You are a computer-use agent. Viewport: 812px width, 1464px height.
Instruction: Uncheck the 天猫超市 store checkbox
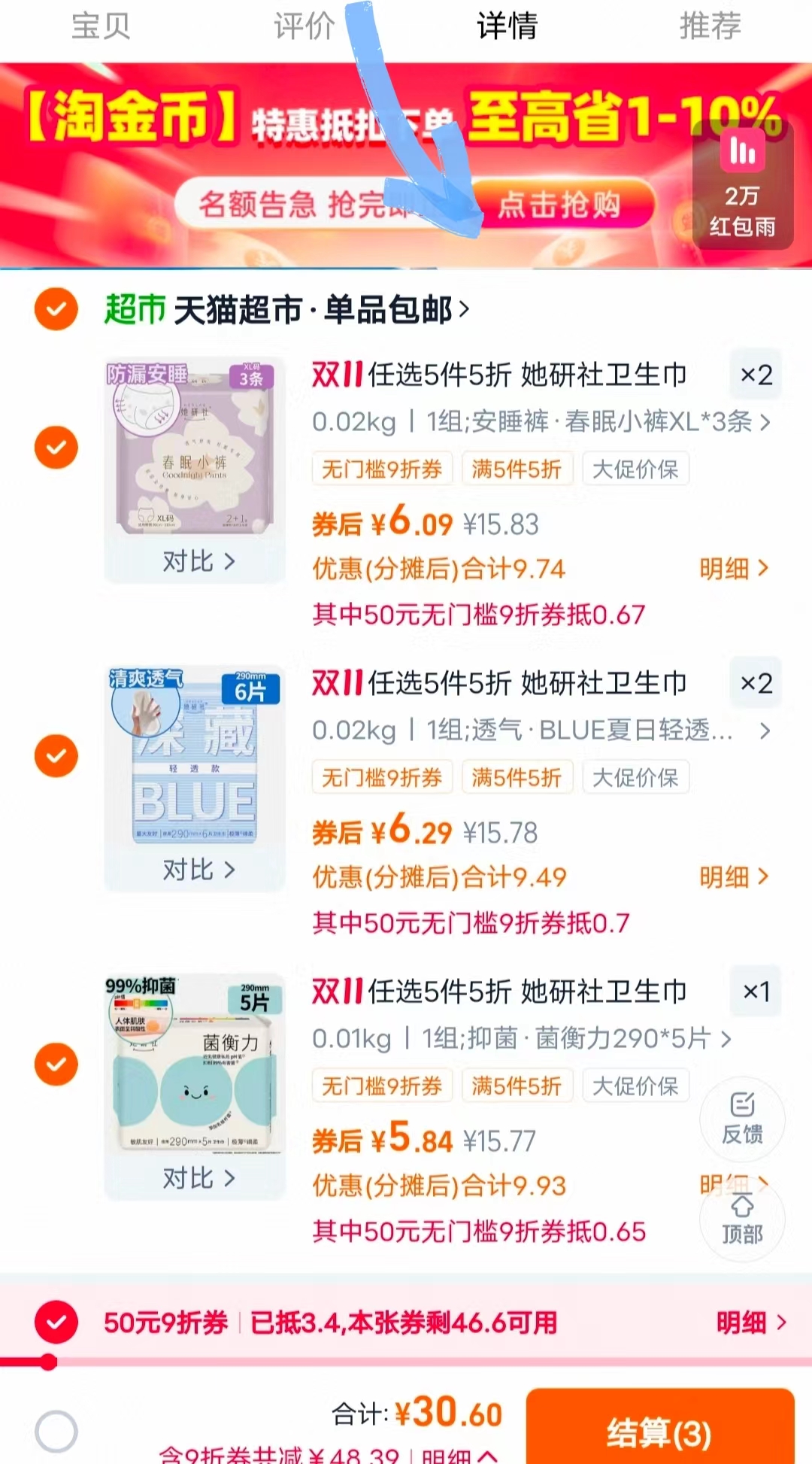click(x=55, y=309)
